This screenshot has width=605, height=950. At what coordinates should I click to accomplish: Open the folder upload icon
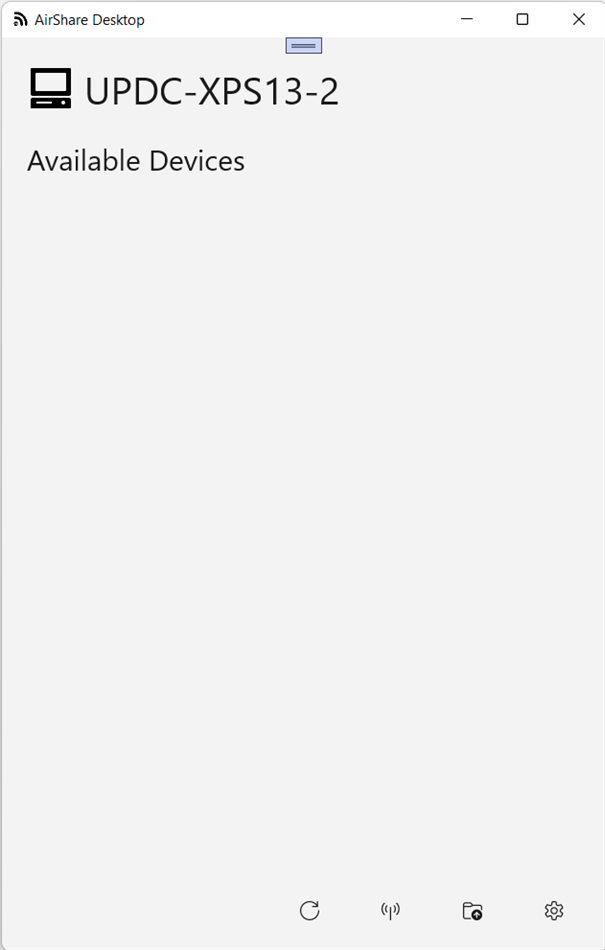pos(473,910)
